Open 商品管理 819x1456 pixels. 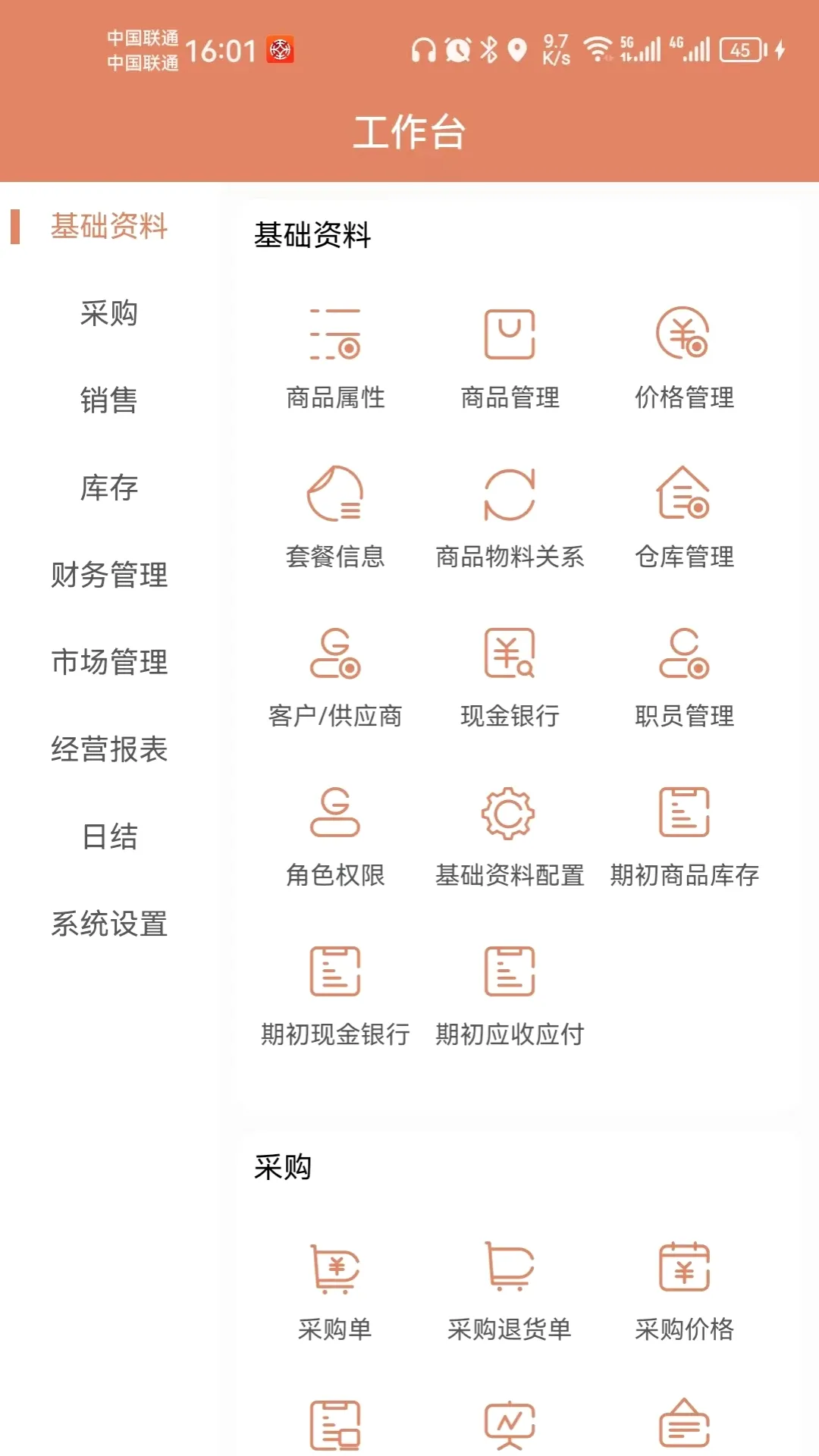510,358
